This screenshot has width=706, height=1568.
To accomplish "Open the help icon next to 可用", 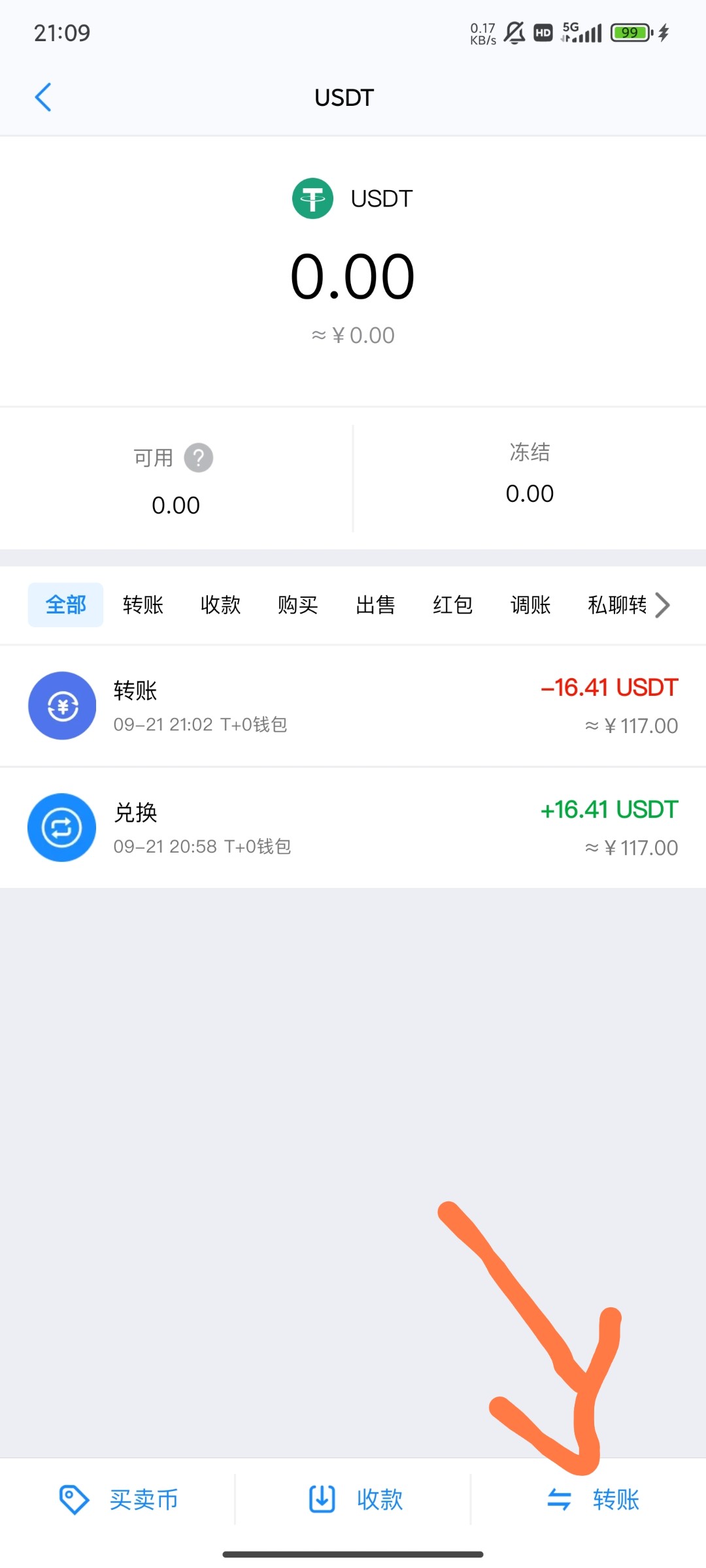I will (x=198, y=458).
